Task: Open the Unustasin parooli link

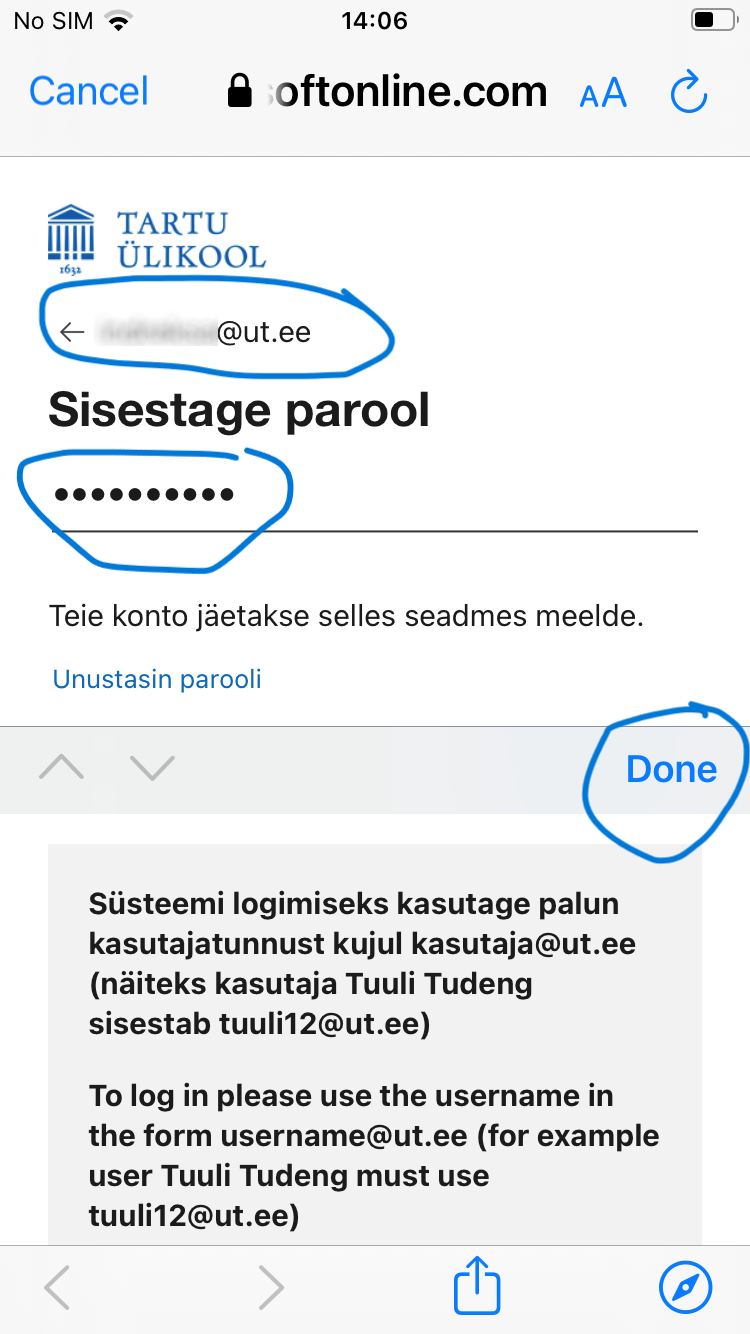Action: click(x=157, y=680)
